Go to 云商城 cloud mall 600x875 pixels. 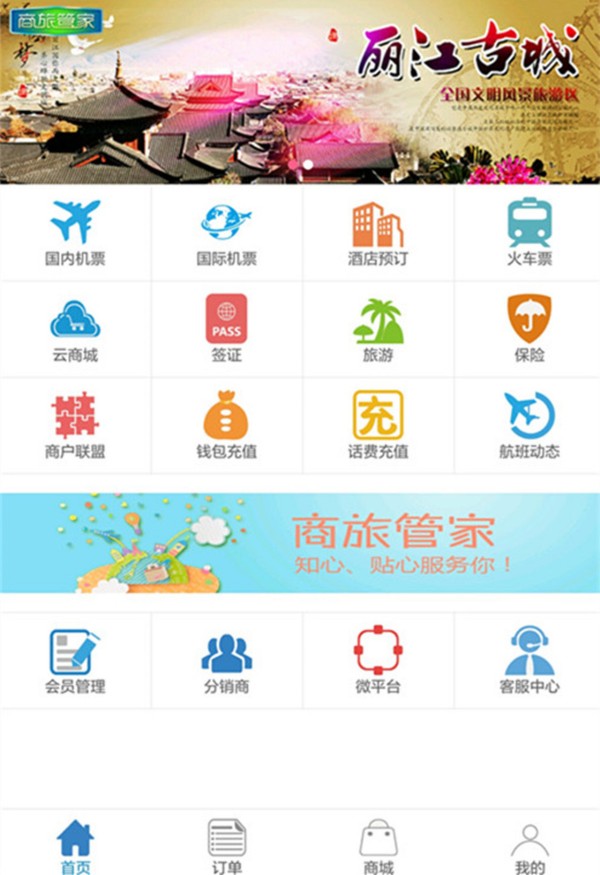tap(75, 328)
